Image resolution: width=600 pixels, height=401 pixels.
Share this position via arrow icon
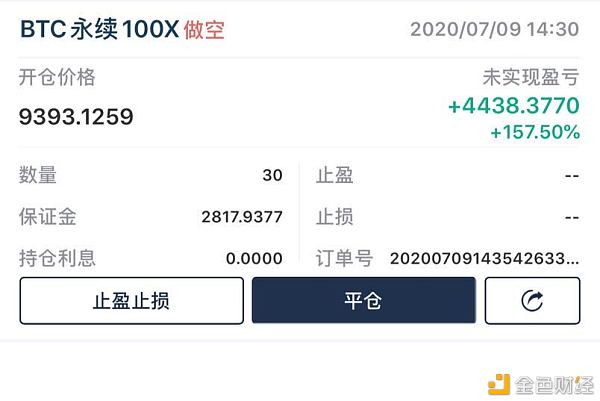tap(532, 301)
